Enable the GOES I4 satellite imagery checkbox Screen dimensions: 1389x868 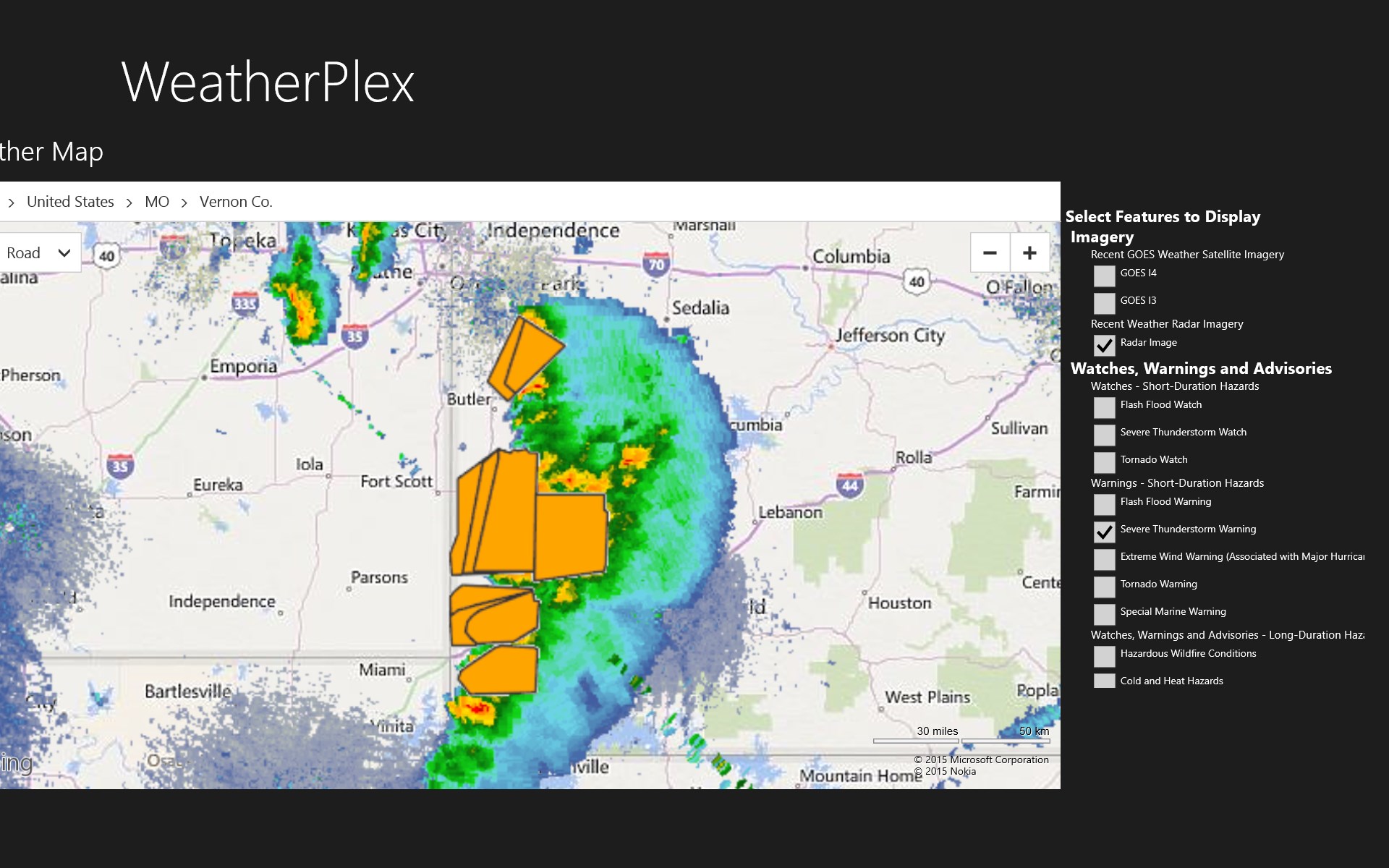click(1104, 276)
